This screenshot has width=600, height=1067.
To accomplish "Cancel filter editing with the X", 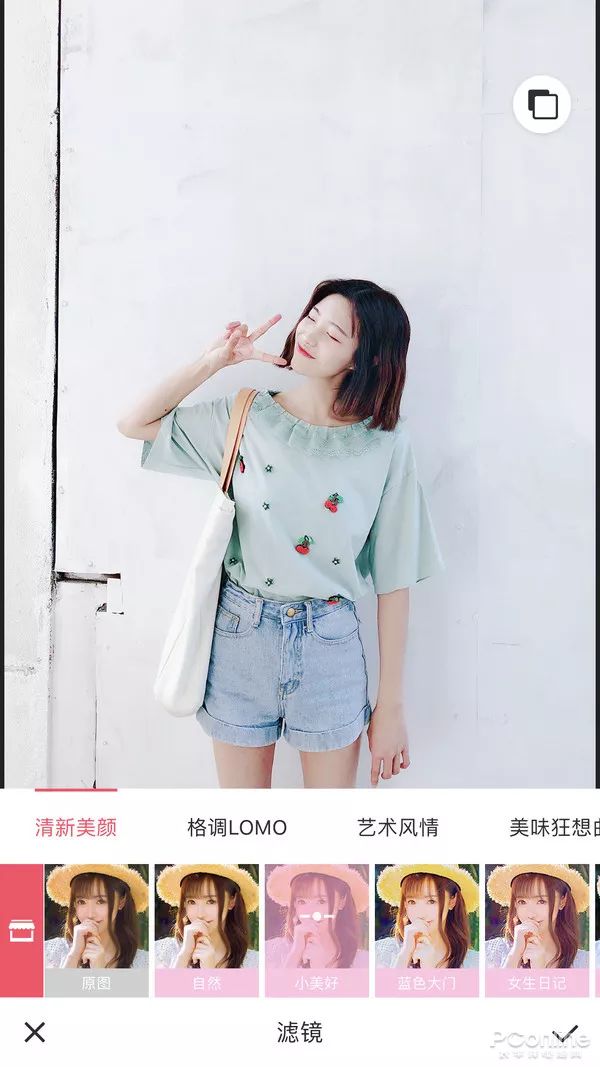I will click(35, 1032).
